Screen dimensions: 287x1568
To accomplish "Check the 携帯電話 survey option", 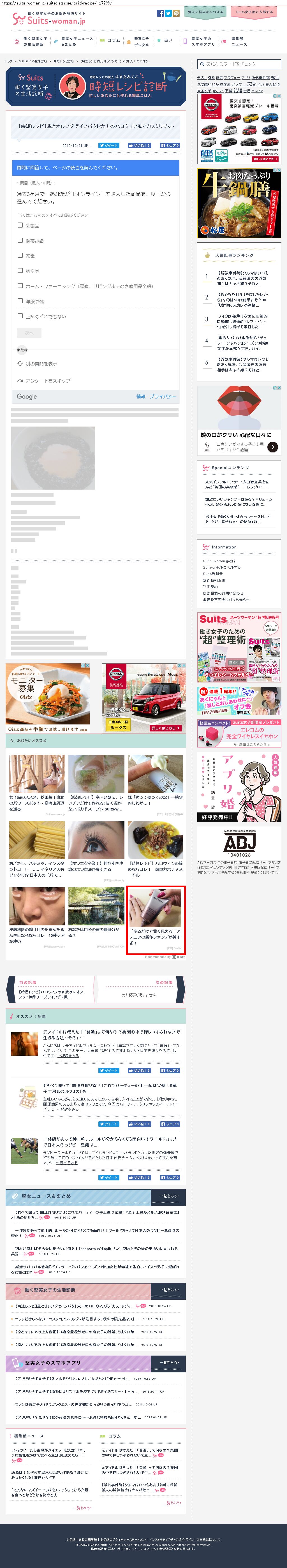I will coord(20,240).
